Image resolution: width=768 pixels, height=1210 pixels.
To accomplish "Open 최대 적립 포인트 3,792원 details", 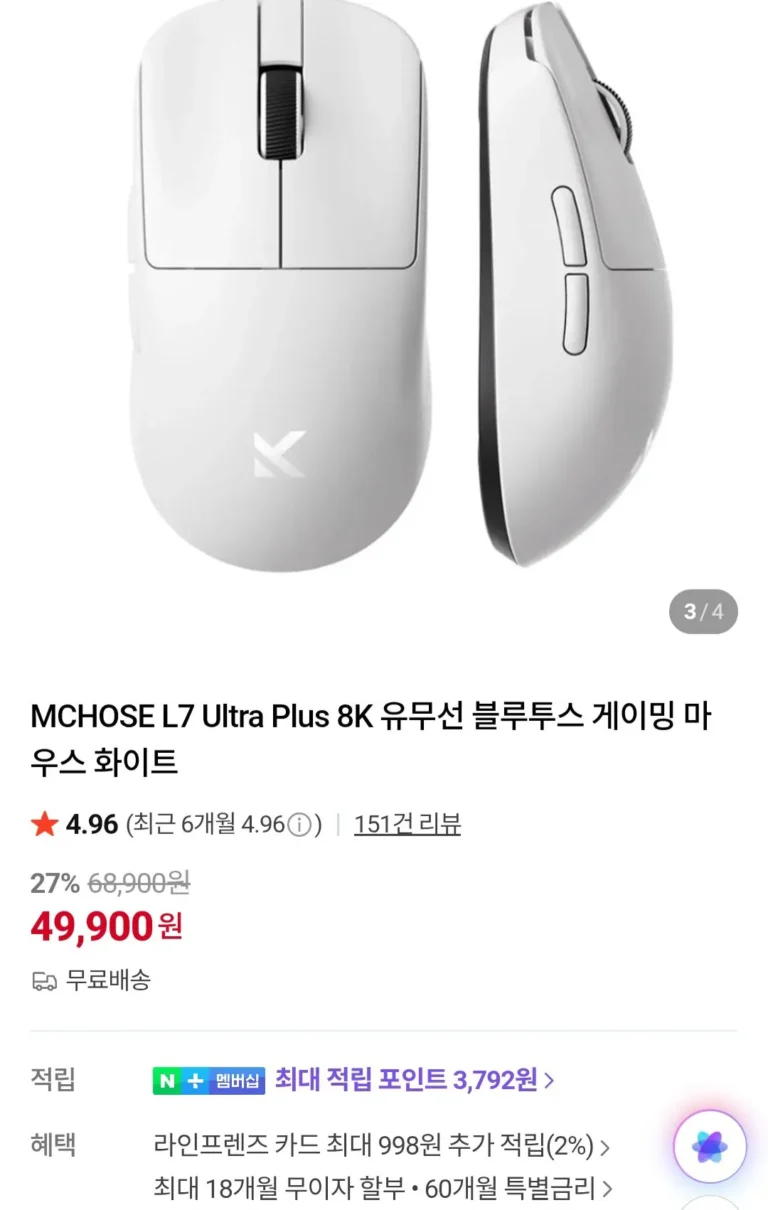I will pos(414,1080).
